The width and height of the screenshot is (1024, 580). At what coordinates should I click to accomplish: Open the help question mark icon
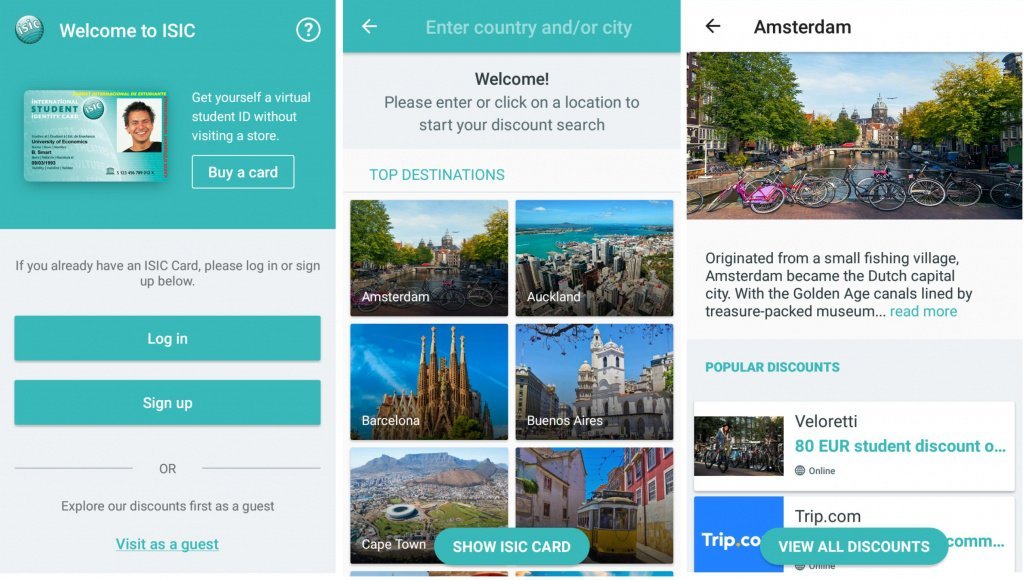click(308, 30)
